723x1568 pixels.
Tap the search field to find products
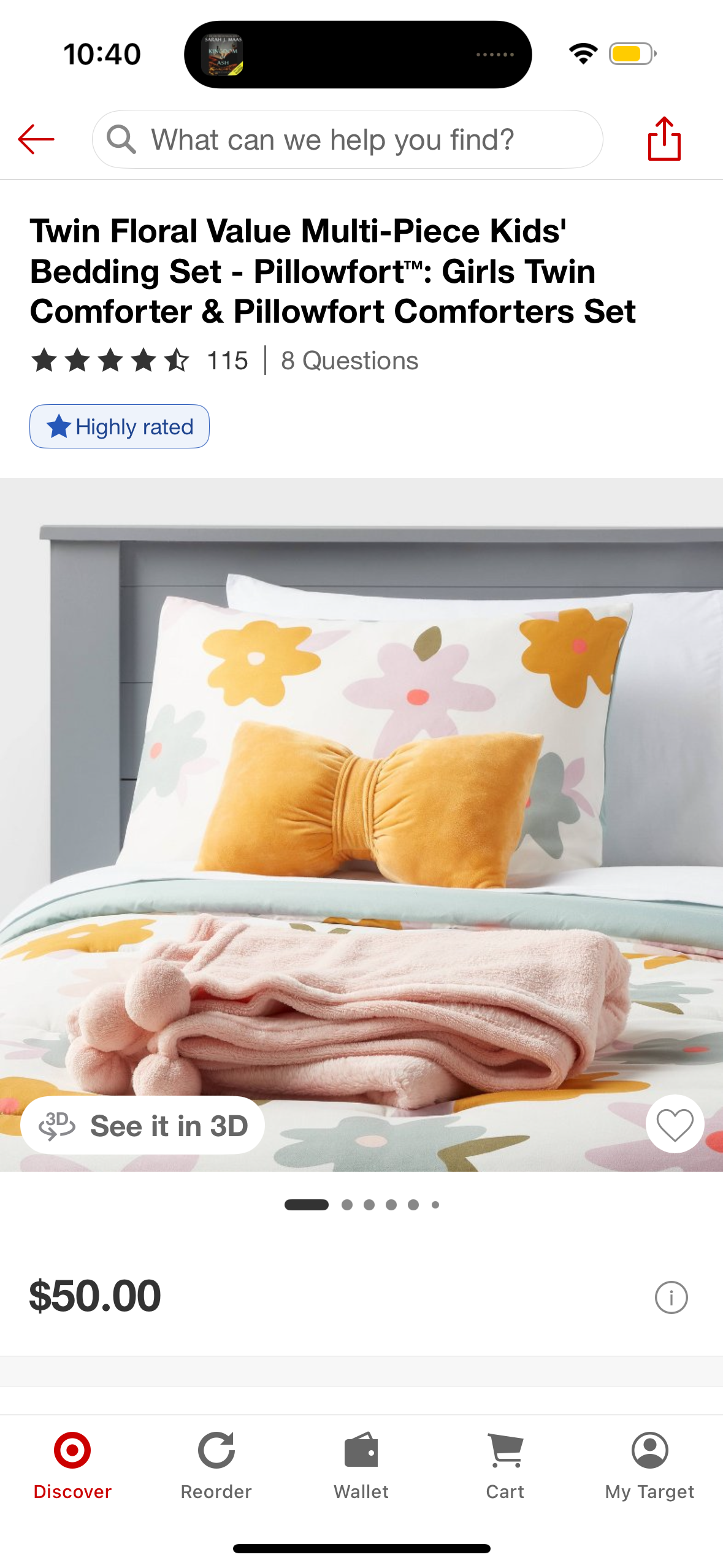(347, 139)
